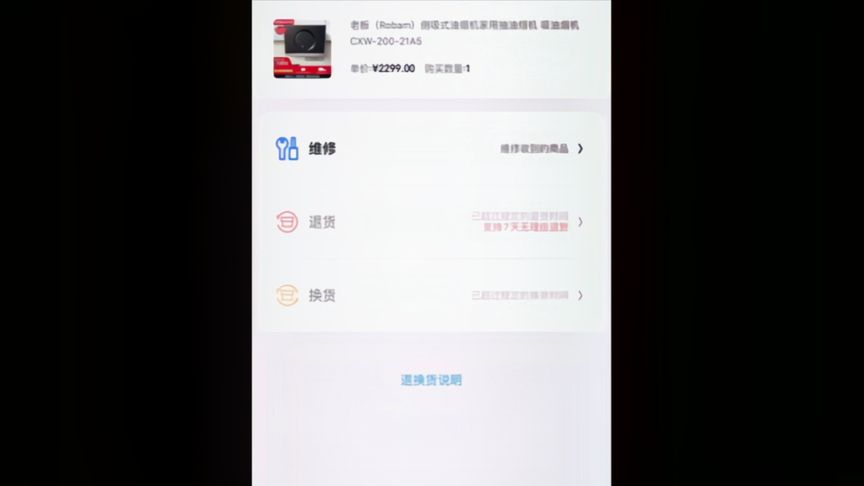This screenshot has height=486, width=864.
Task: Select the 退货 return option
Action: [x=430, y=222]
